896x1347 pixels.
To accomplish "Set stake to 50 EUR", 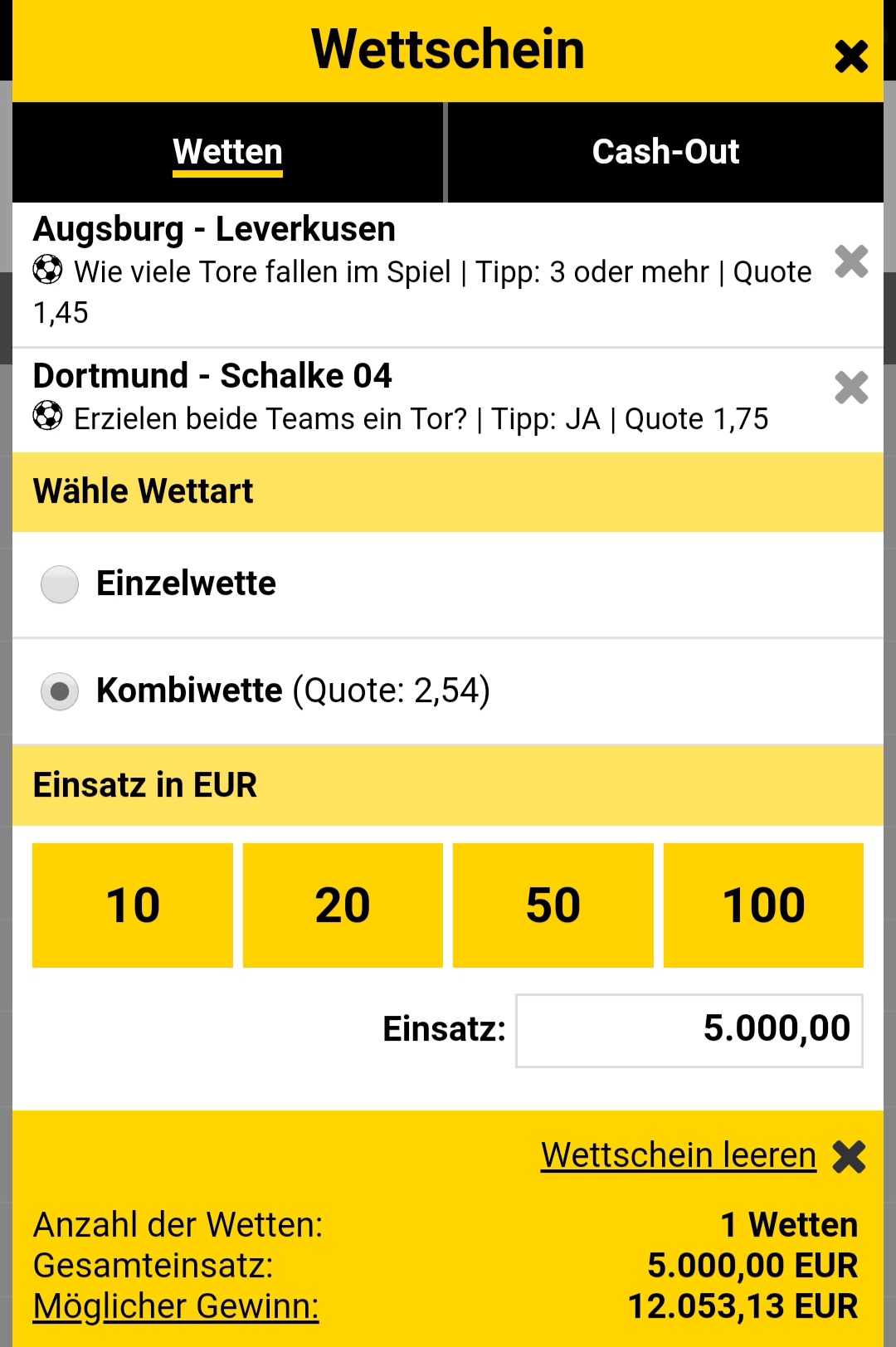I will (553, 905).
